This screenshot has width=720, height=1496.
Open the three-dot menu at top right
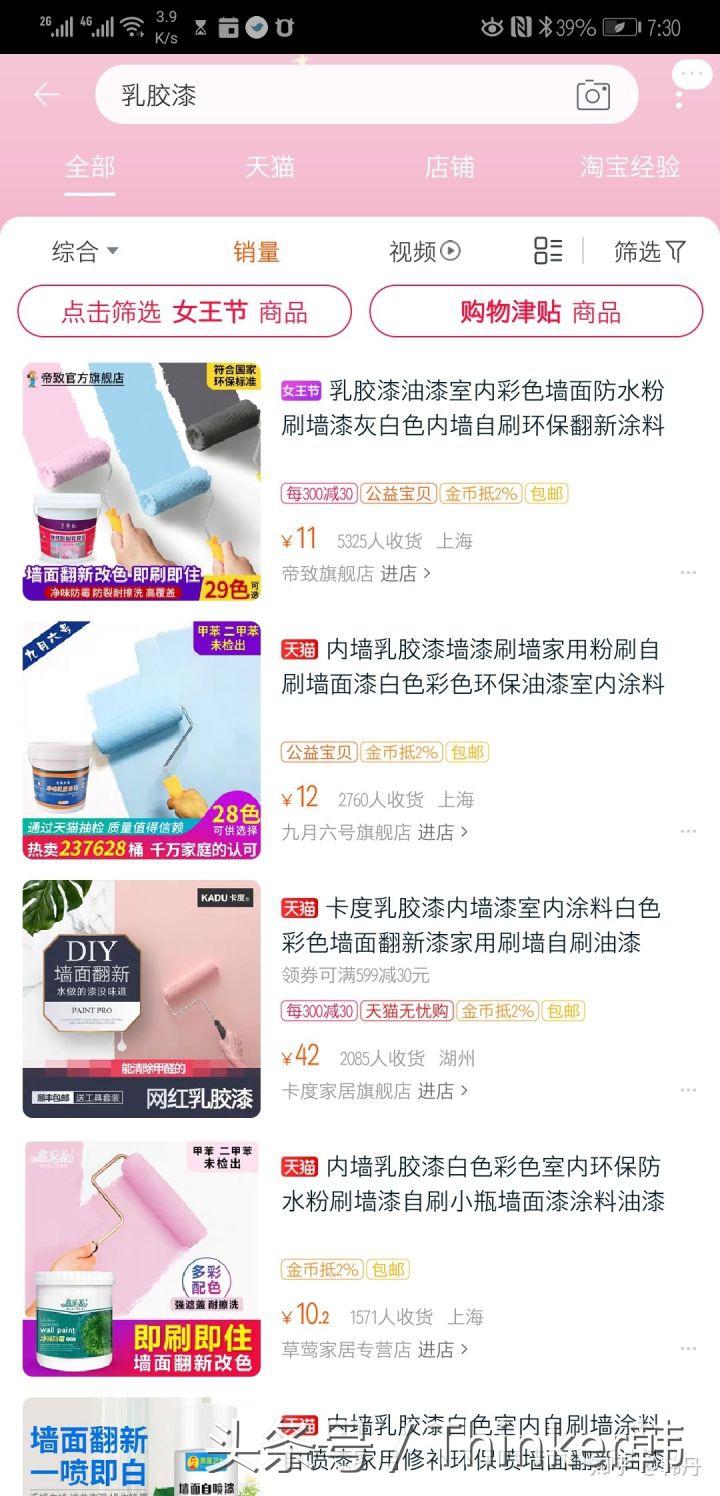pos(688,74)
